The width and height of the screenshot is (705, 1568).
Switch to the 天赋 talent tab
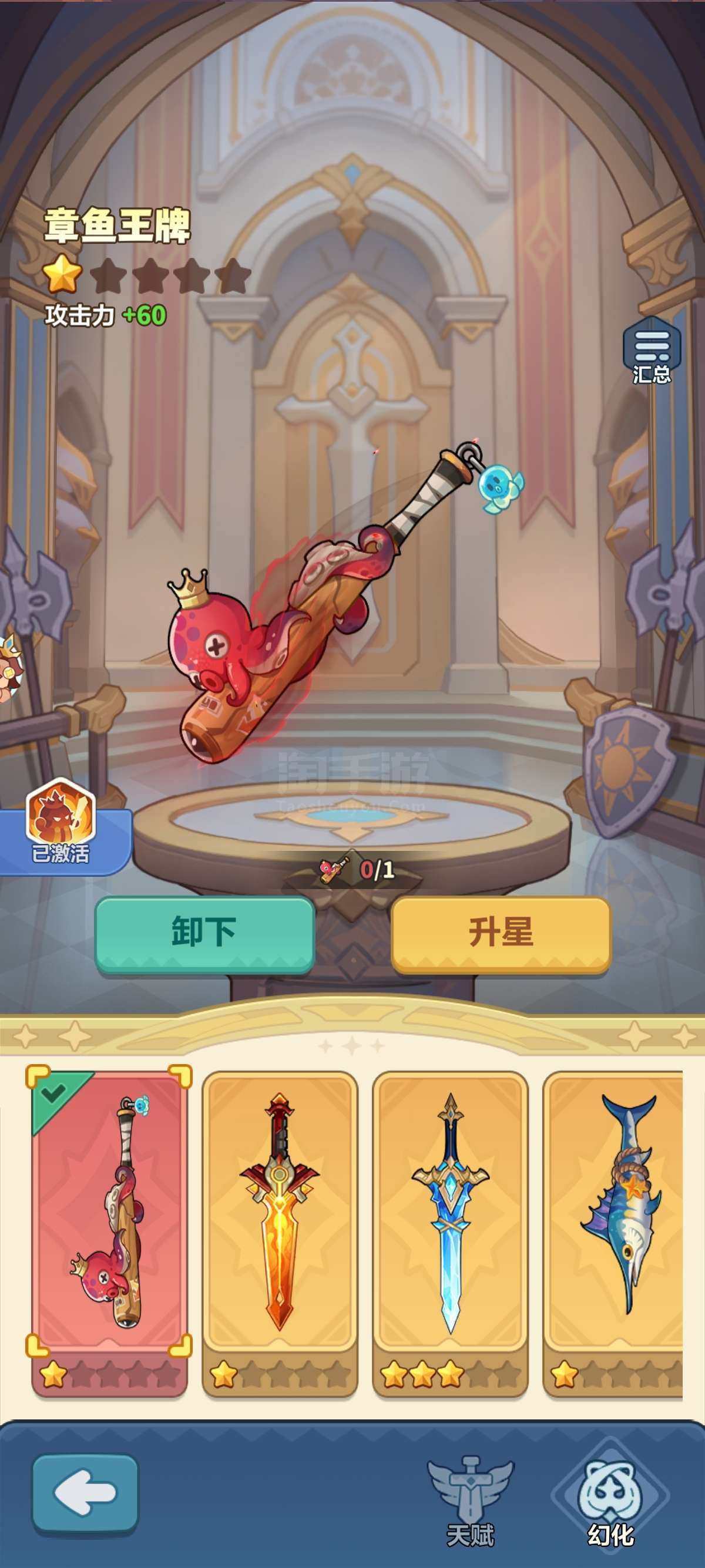coord(471,1500)
